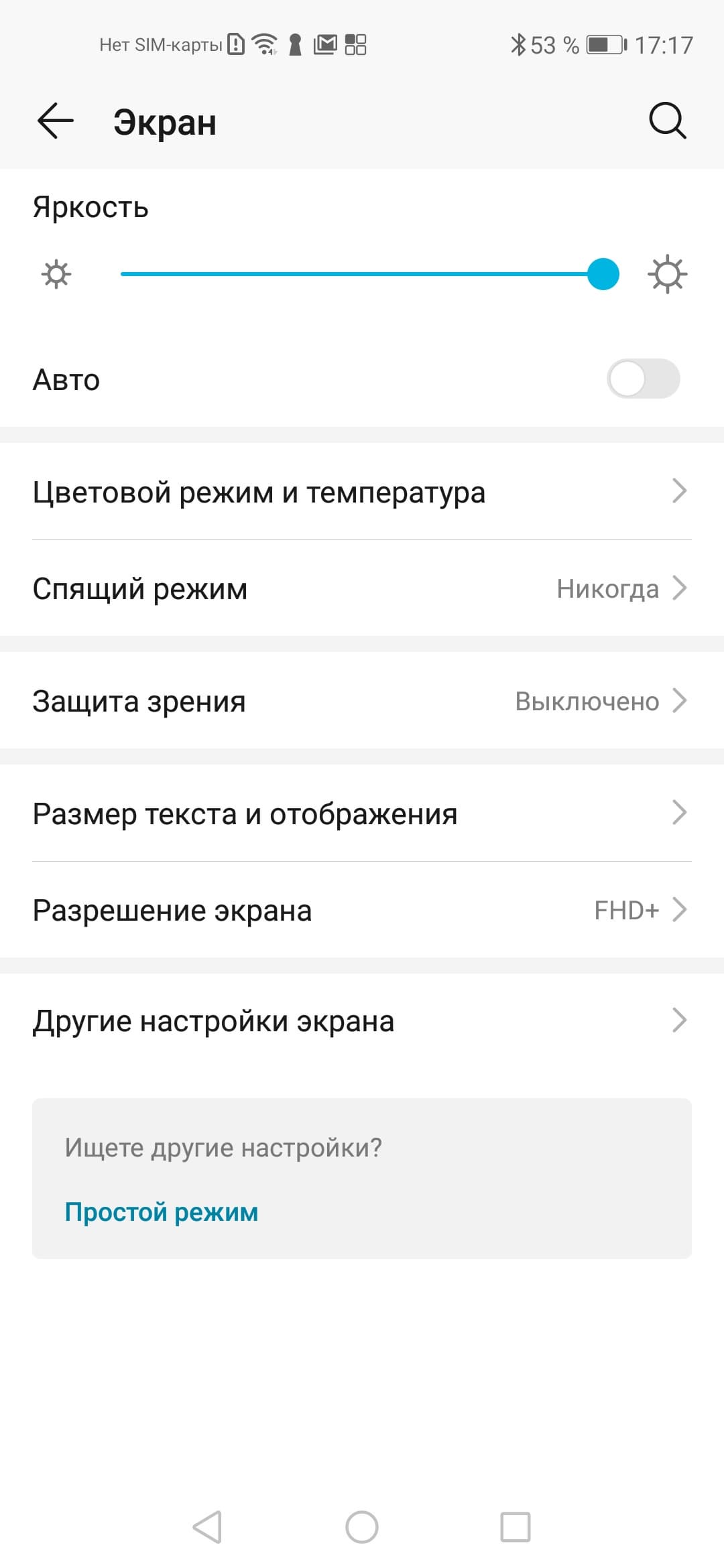Change Разрешение экрана setting
This screenshot has height=1568, width=724.
coord(362,910)
